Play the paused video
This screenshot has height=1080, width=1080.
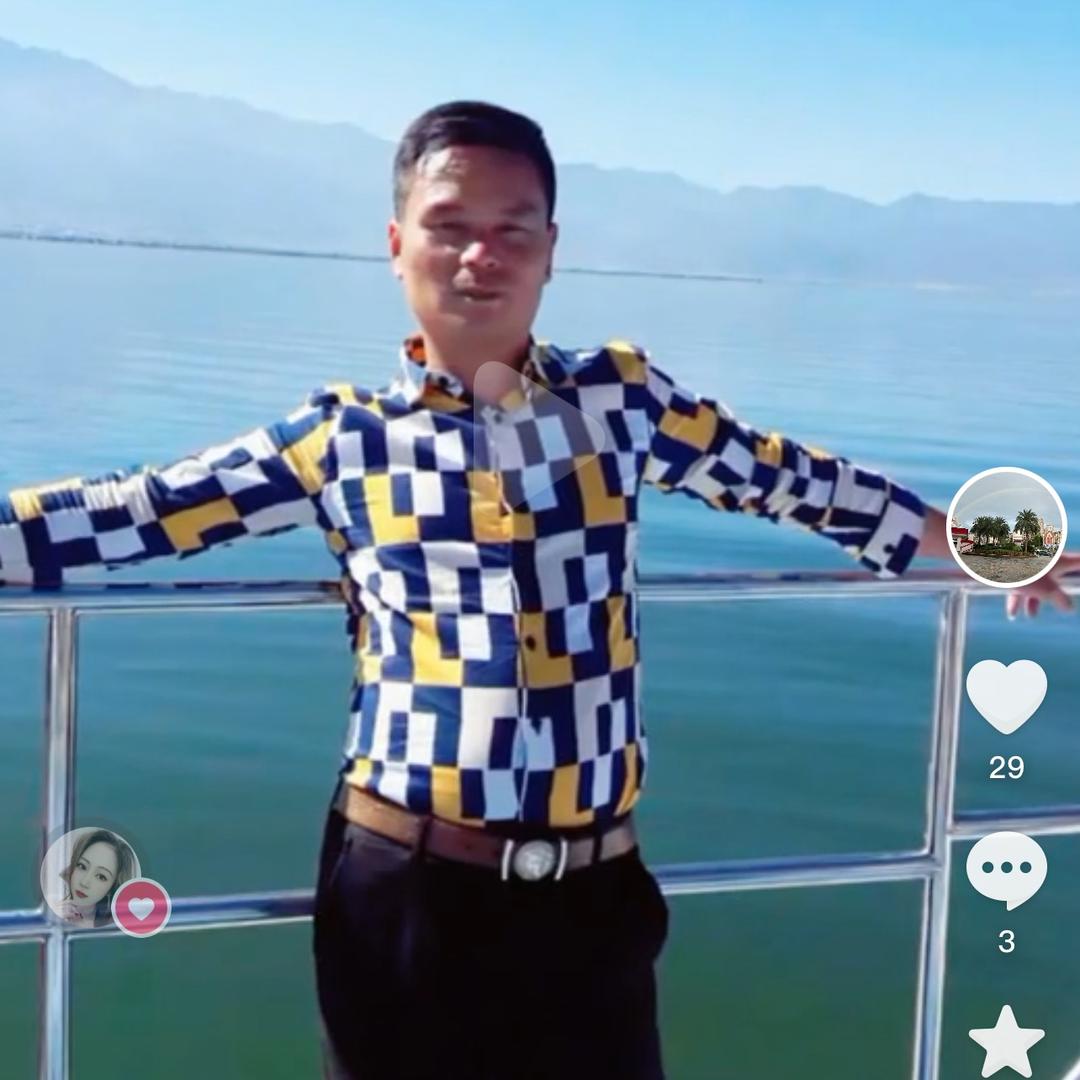pyautogui.click(x=537, y=432)
